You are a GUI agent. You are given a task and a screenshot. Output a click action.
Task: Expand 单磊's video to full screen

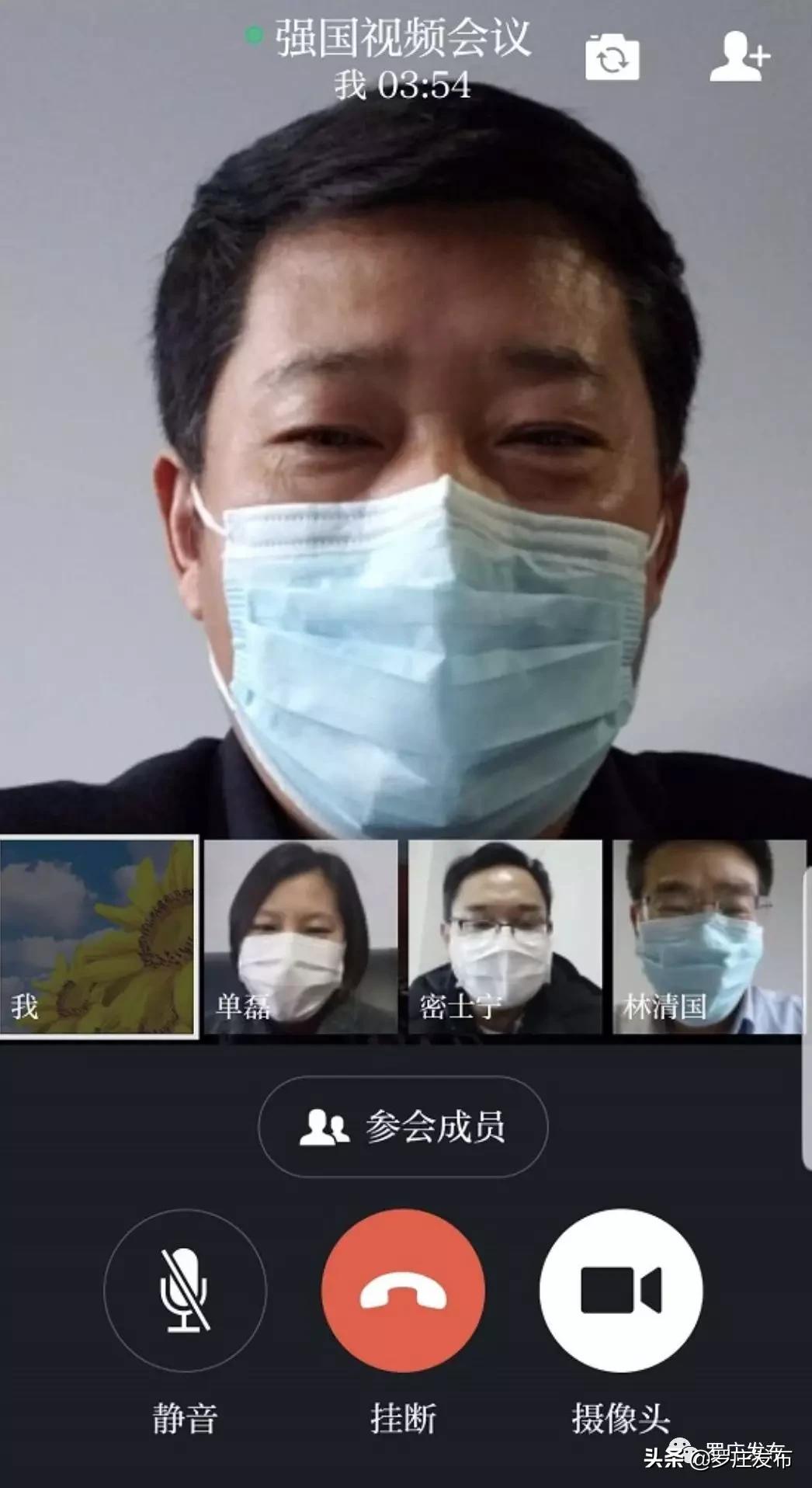point(302,938)
